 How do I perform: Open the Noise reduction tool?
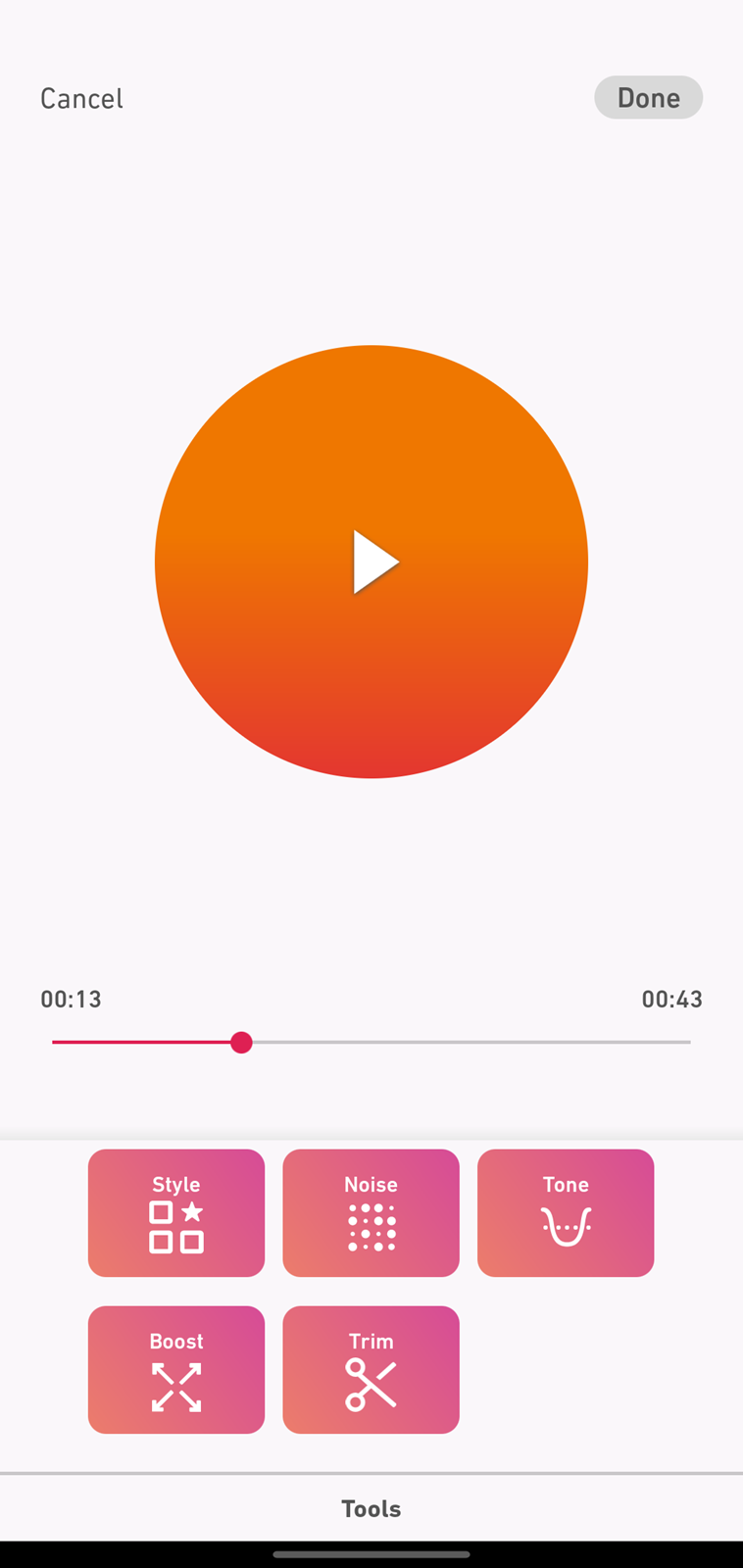click(371, 1213)
